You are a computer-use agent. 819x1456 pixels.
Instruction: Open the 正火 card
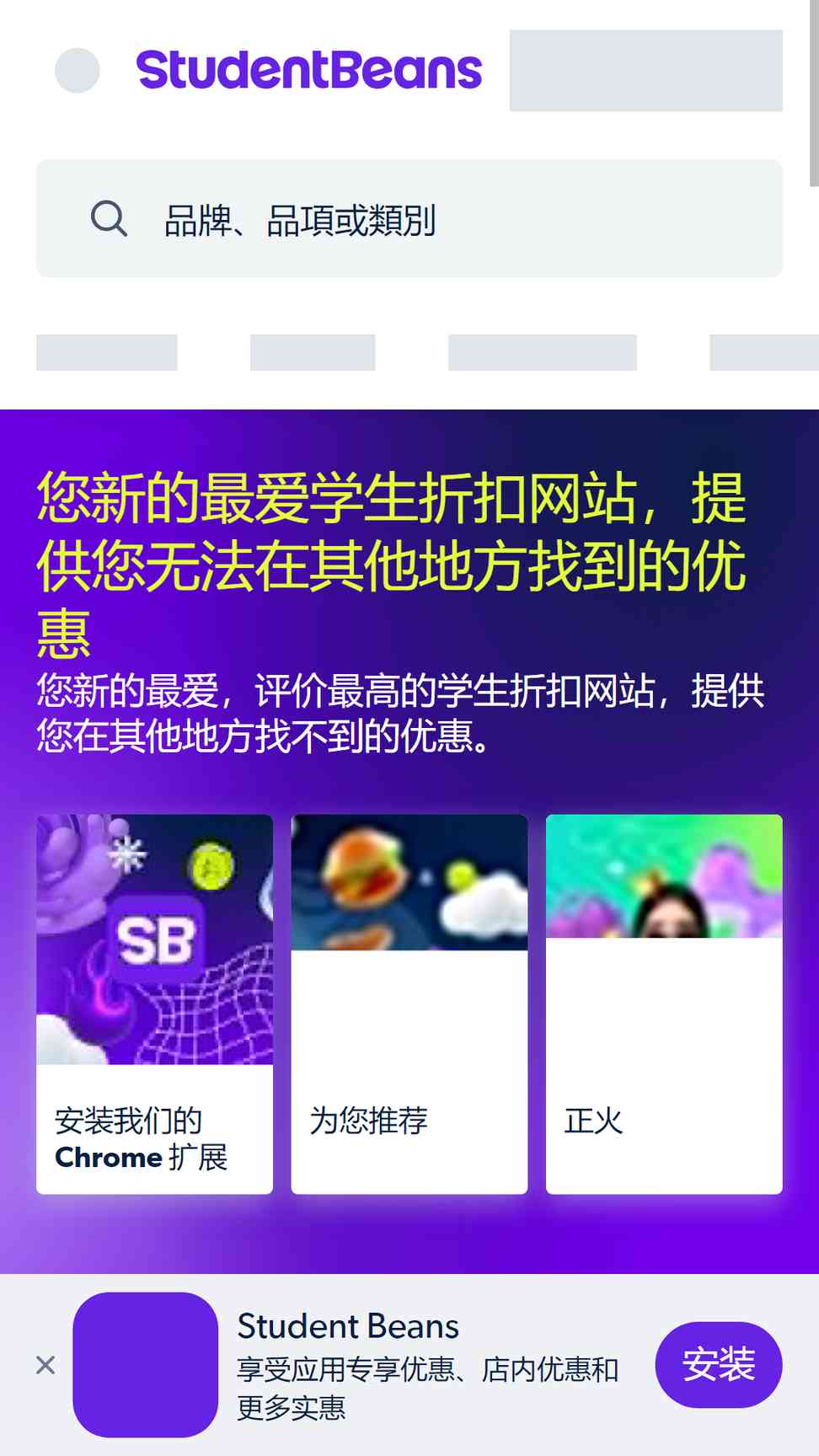pyautogui.click(x=664, y=1004)
